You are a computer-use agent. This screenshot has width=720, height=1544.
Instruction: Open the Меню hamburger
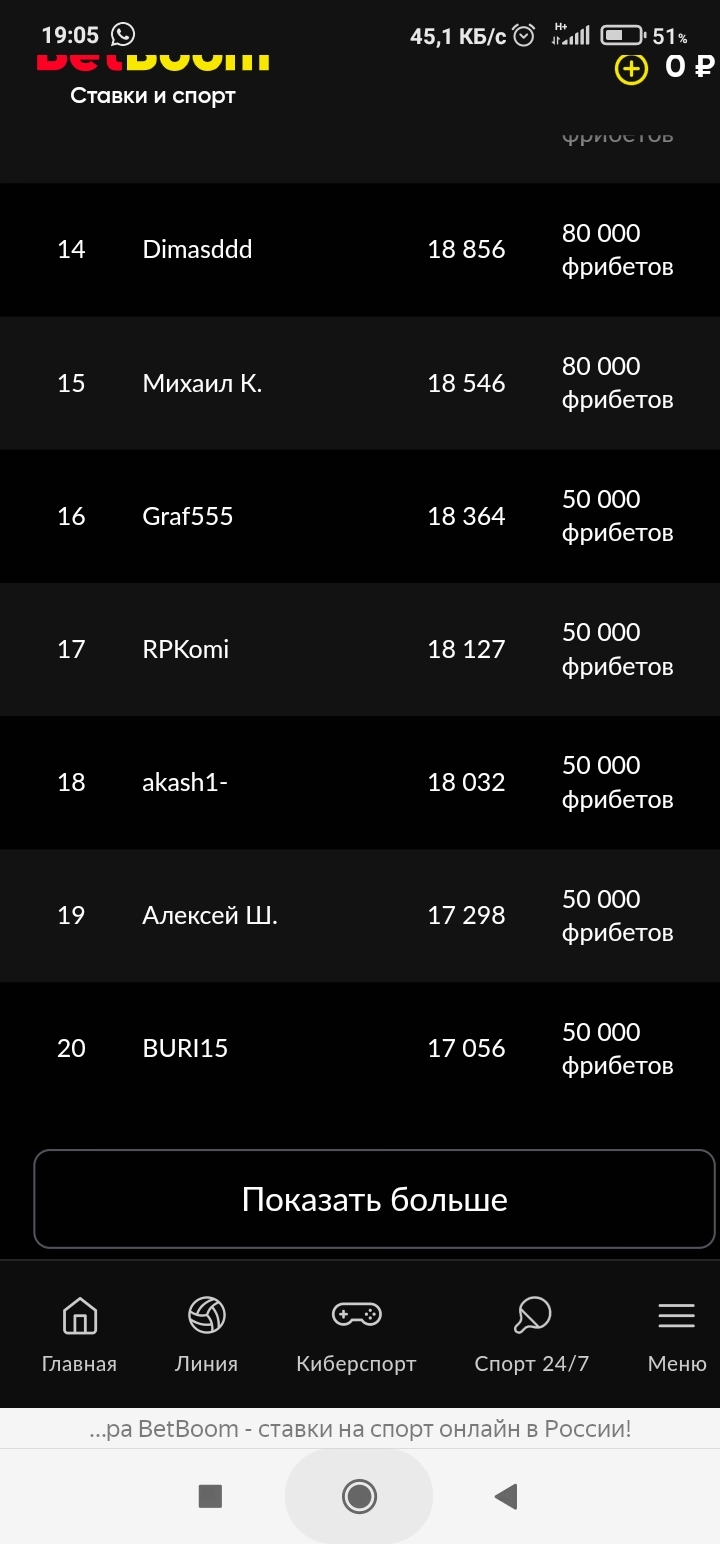(x=677, y=1334)
